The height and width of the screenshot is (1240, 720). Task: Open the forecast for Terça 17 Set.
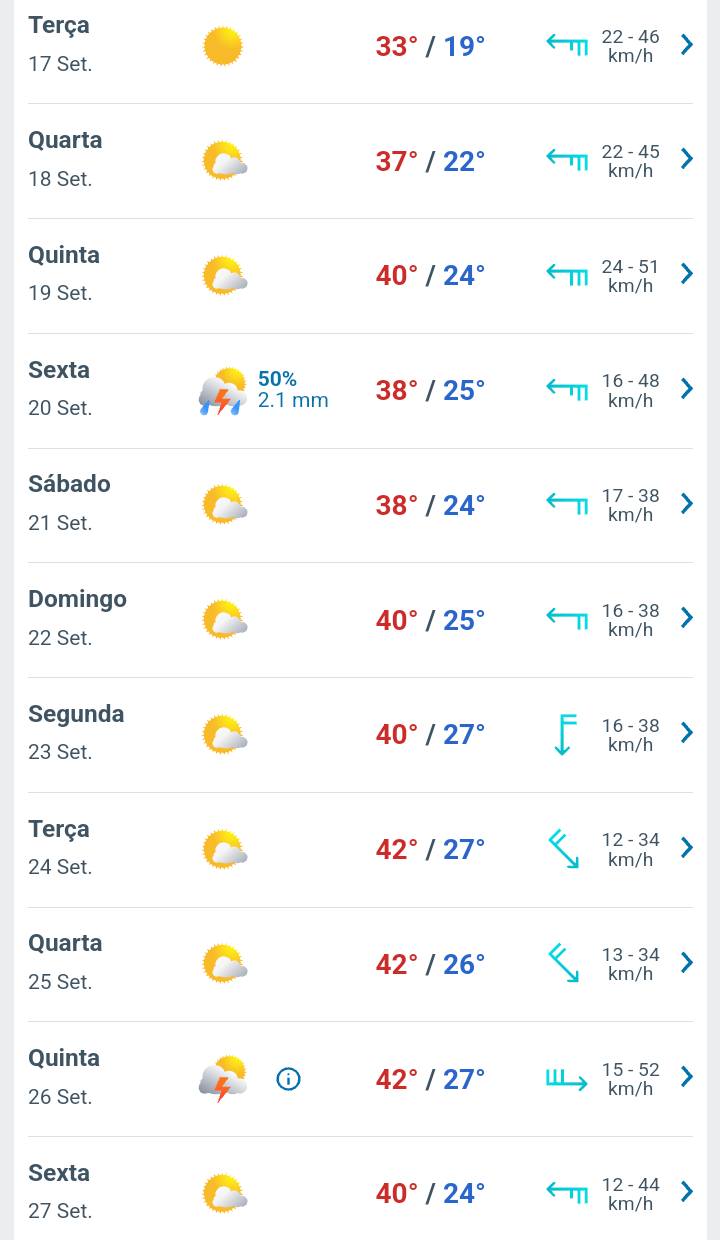tap(360, 46)
